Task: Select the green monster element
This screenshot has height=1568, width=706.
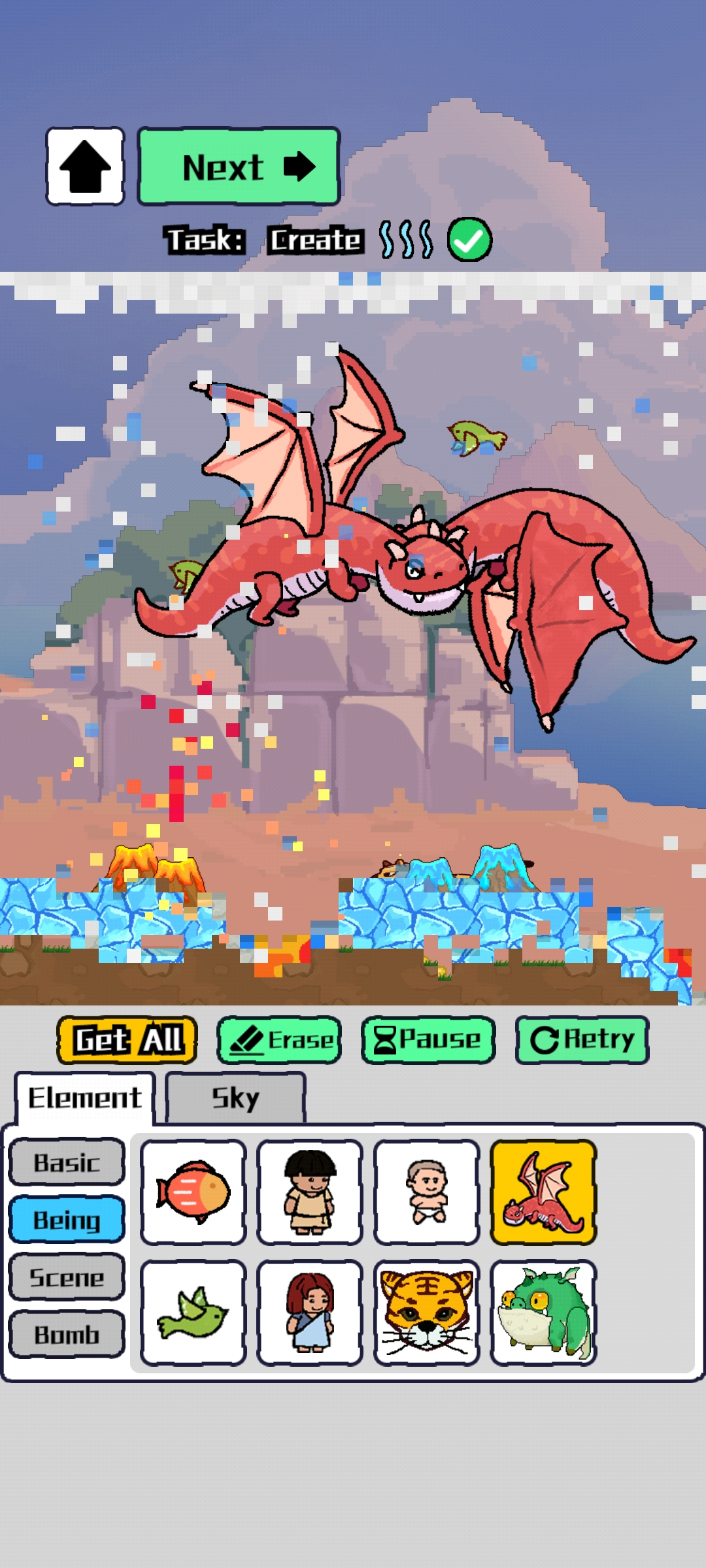Action: click(543, 1313)
